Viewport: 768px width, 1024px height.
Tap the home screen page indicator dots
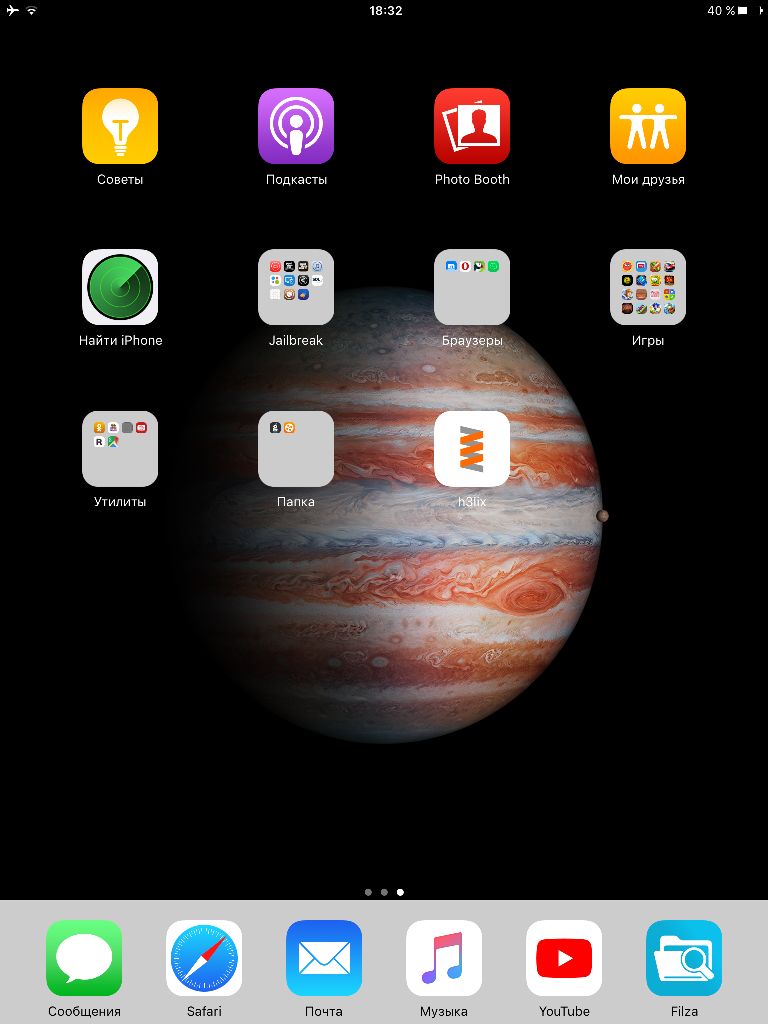[384, 891]
